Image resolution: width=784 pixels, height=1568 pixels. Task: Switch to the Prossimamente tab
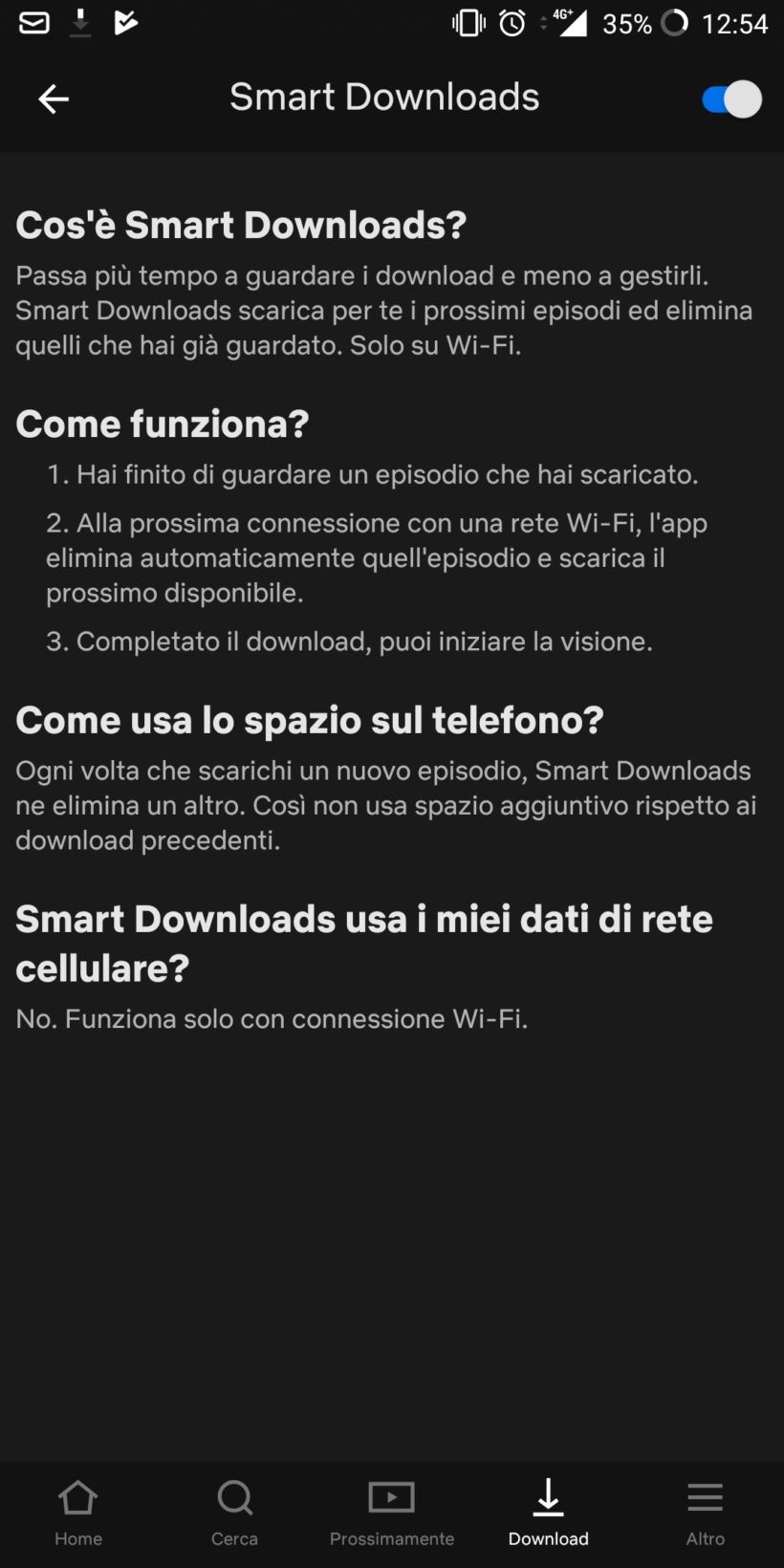coord(392,1513)
